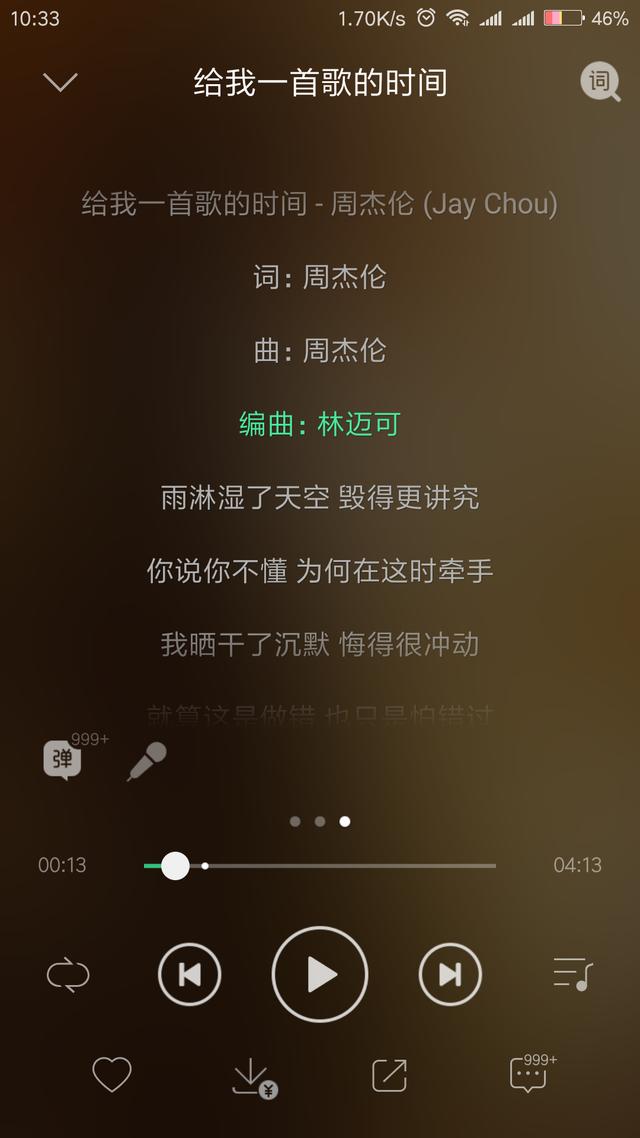Image resolution: width=640 pixels, height=1138 pixels.
Task: Tap the microphone to sing this song
Action: point(146,762)
